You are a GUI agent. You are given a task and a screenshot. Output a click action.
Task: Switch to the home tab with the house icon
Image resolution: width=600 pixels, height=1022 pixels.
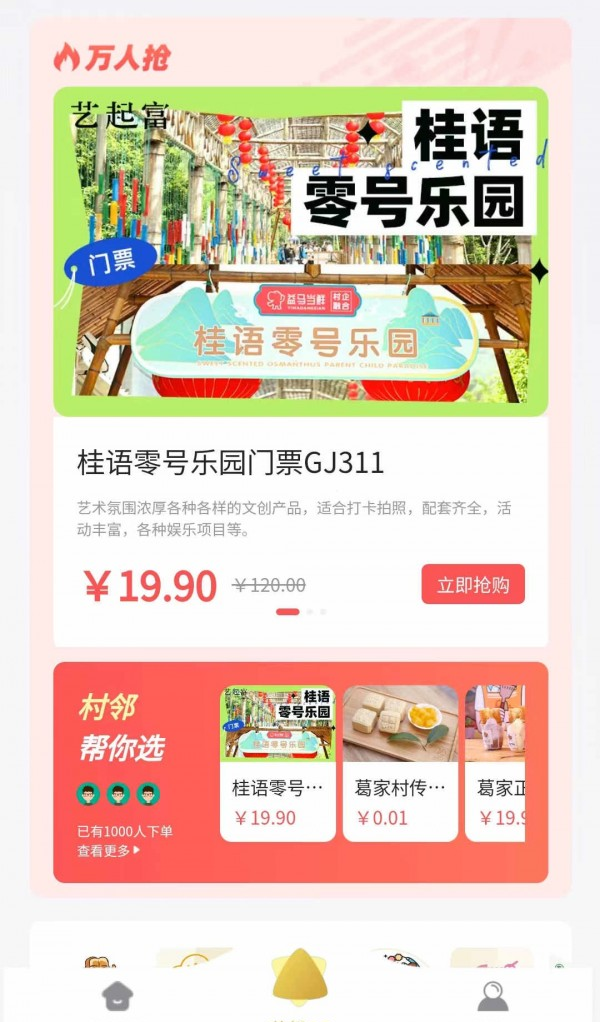[x=118, y=995]
